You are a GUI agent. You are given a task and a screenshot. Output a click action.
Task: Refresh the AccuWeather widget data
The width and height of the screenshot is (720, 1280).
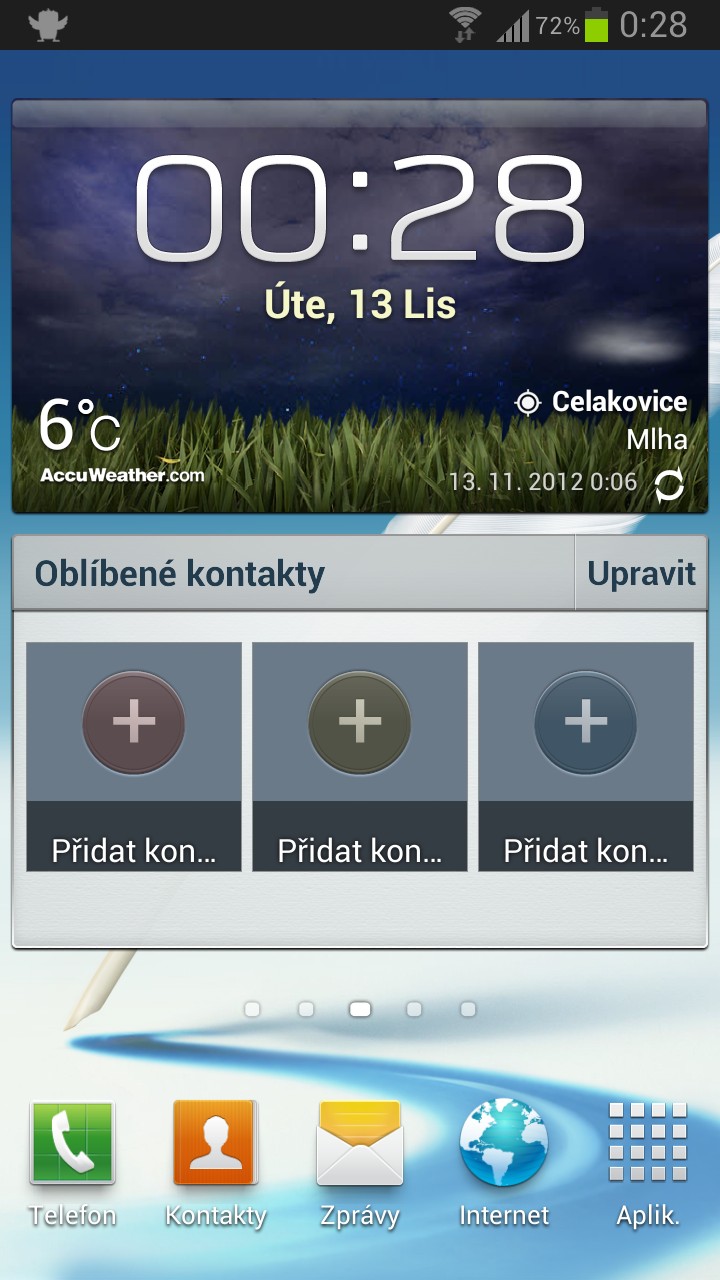(x=669, y=486)
